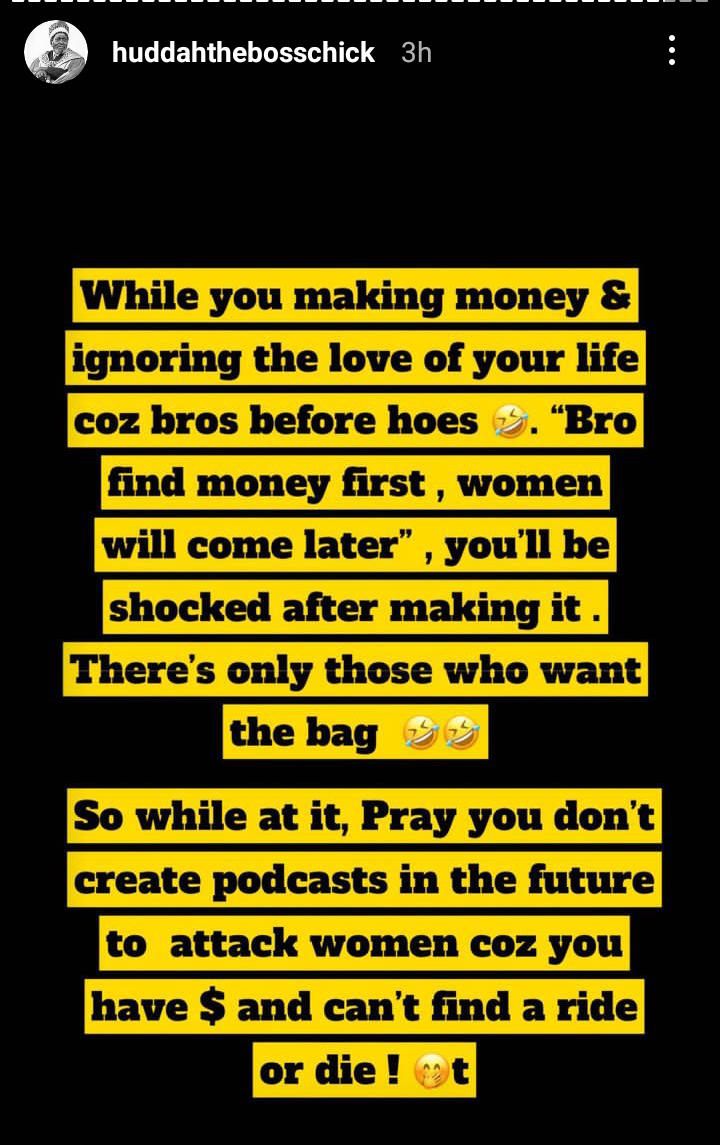This screenshot has height=1145, width=720.
Task: Tap the 'or die!' text block
Action: (363, 1070)
